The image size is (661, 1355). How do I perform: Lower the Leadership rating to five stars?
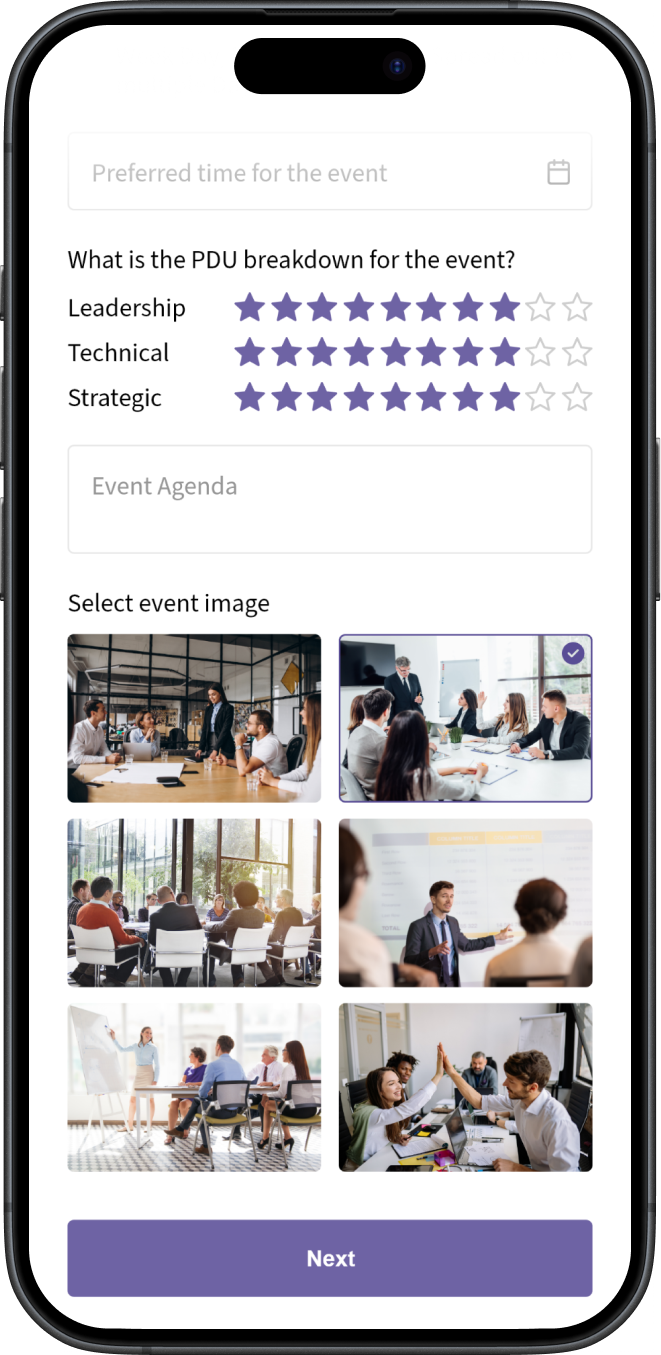tap(395, 308)
